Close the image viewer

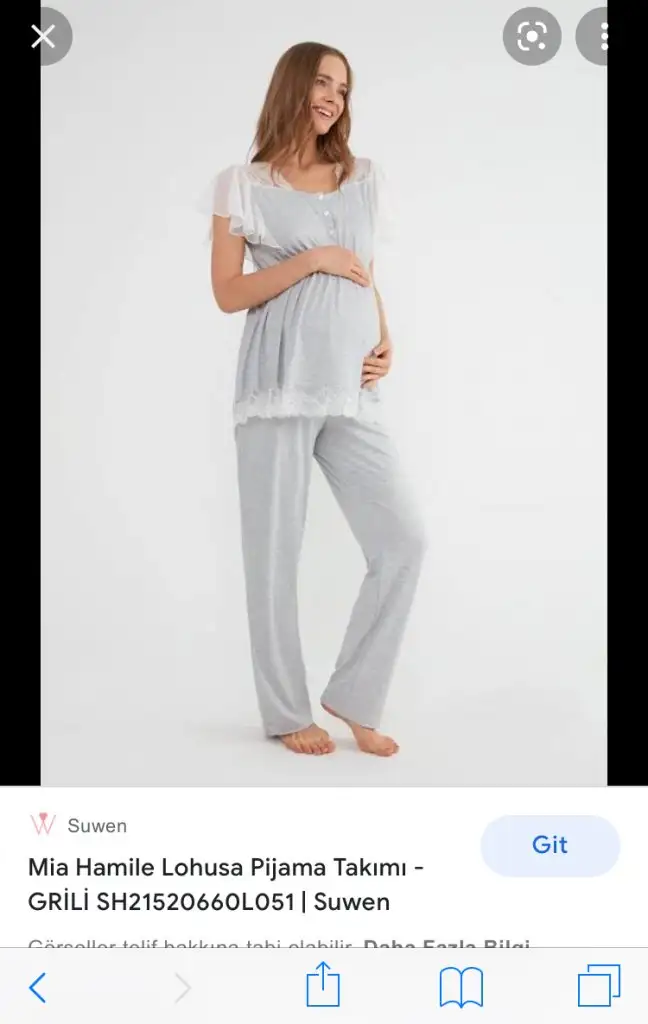pyautogui.click(x=43, y=37)
